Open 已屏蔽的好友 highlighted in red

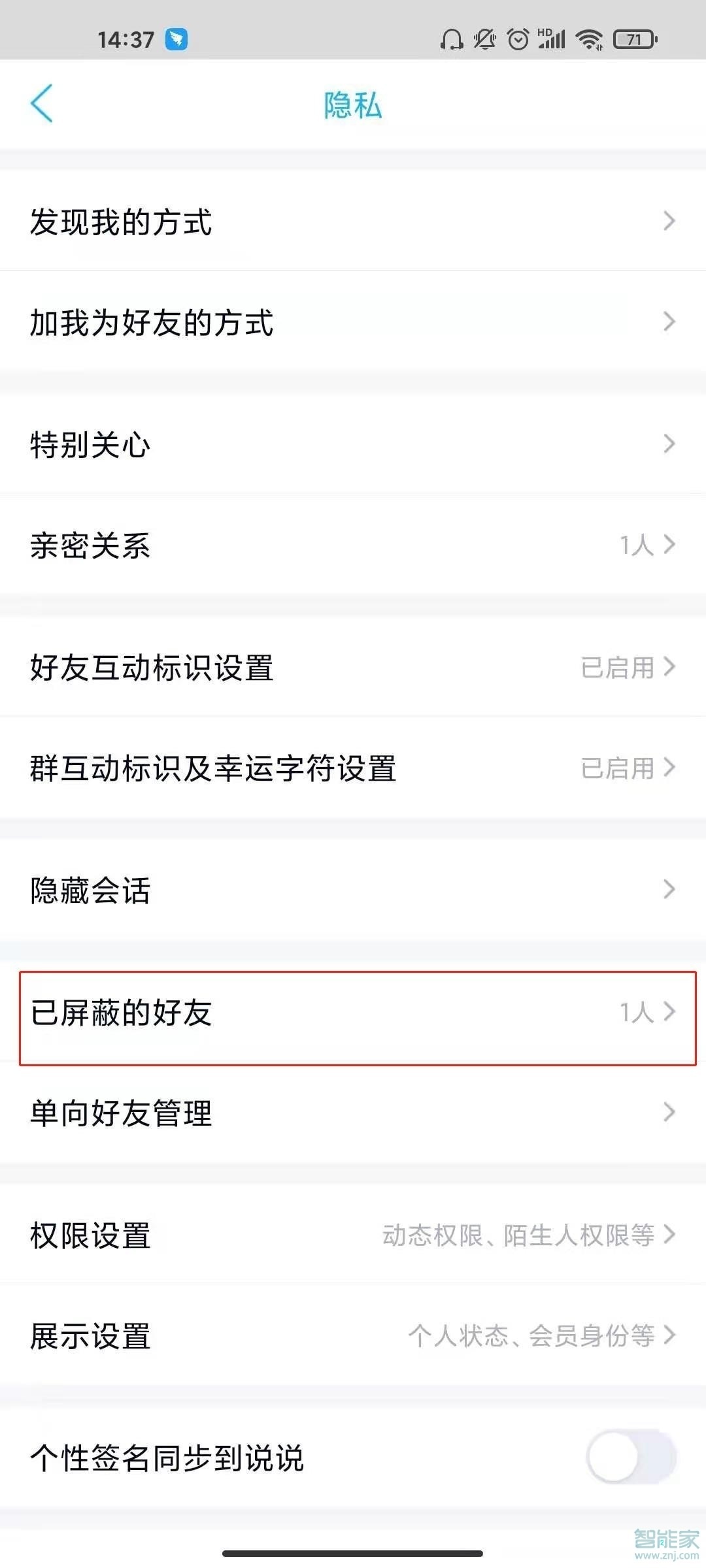353,1012
